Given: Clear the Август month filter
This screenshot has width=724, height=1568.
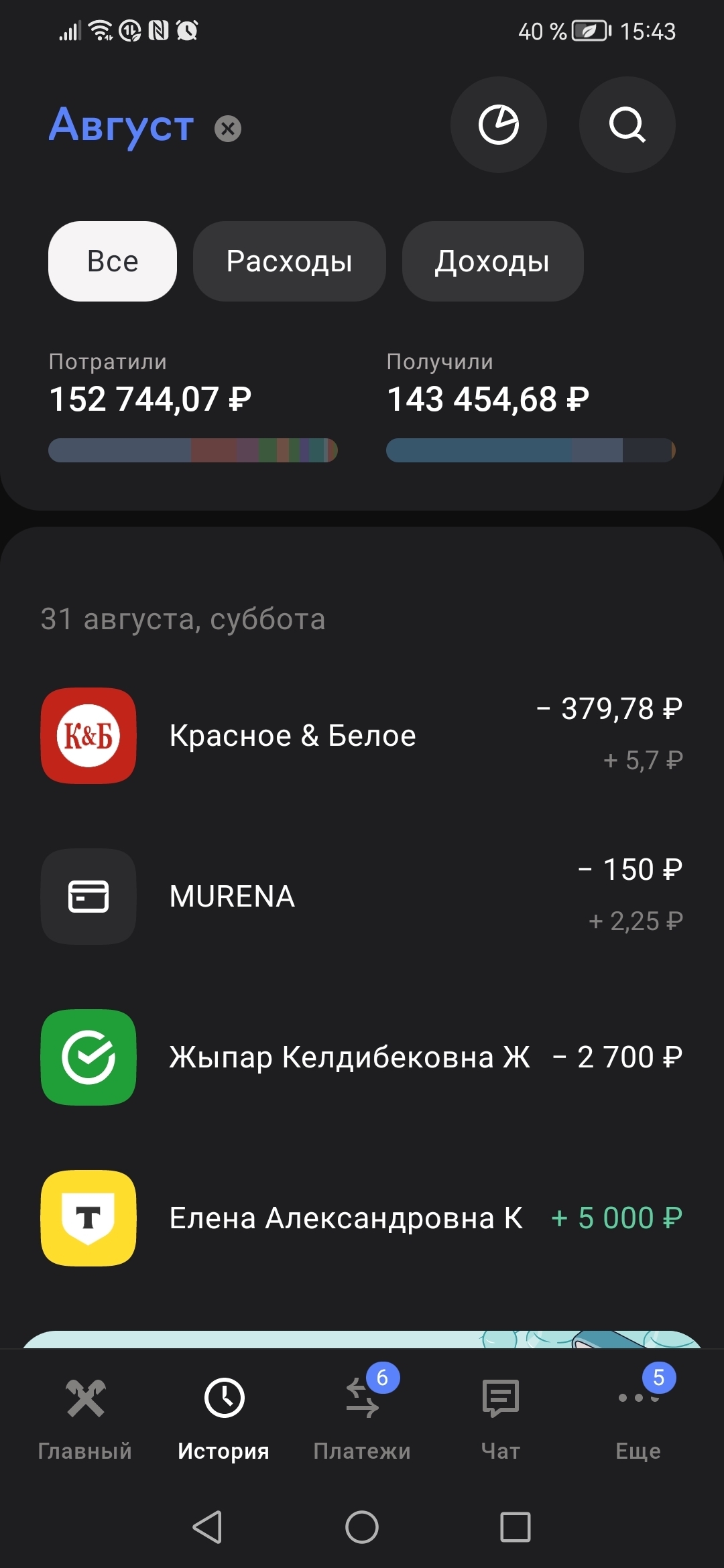Looking at the screenshot, I should [x=228, y=129].
